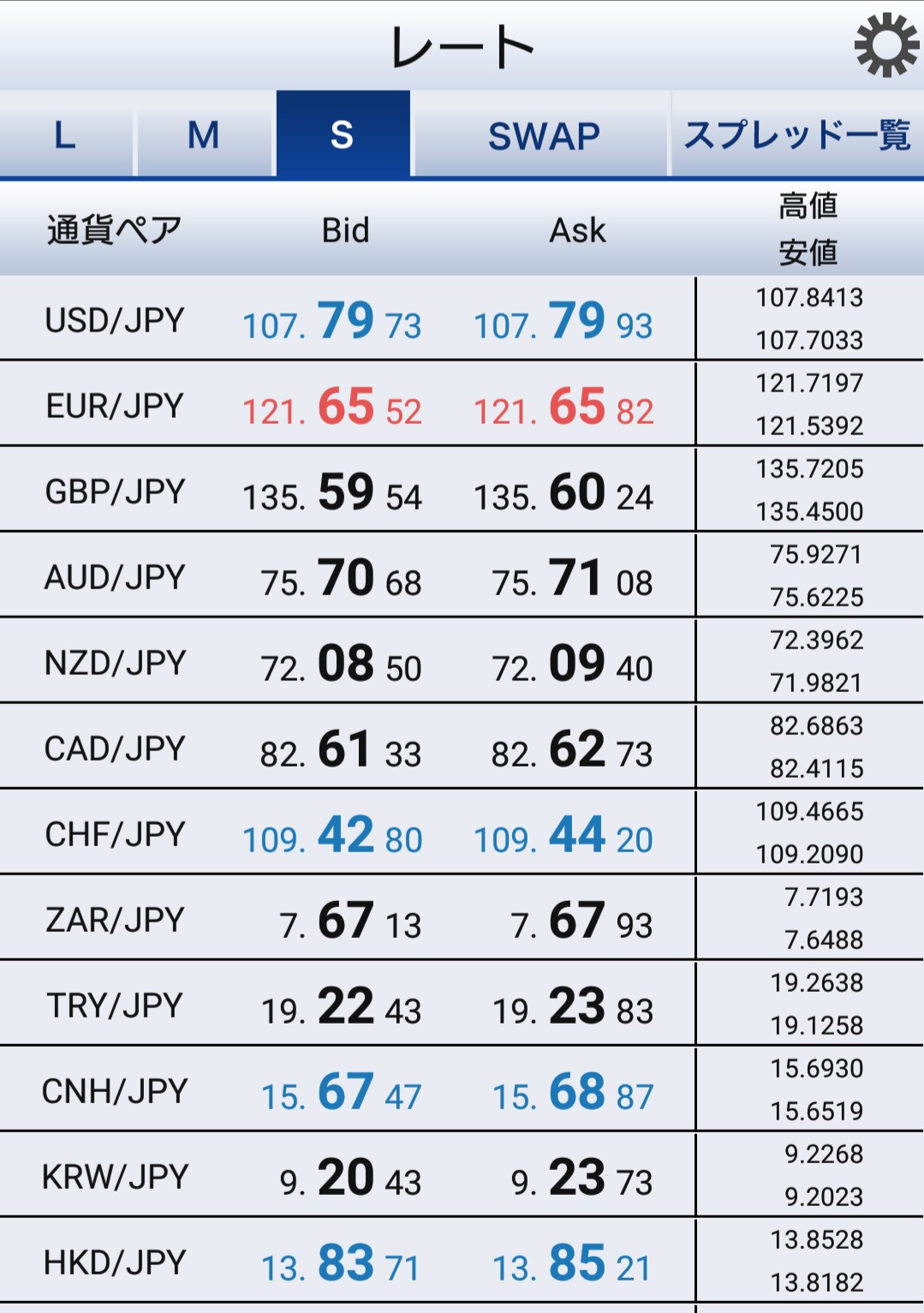Image resolution: width=924 pixels, height=1313 pixels.
Task: Open the EUR/JPY rate row
Action: click(x=115, y=406)
